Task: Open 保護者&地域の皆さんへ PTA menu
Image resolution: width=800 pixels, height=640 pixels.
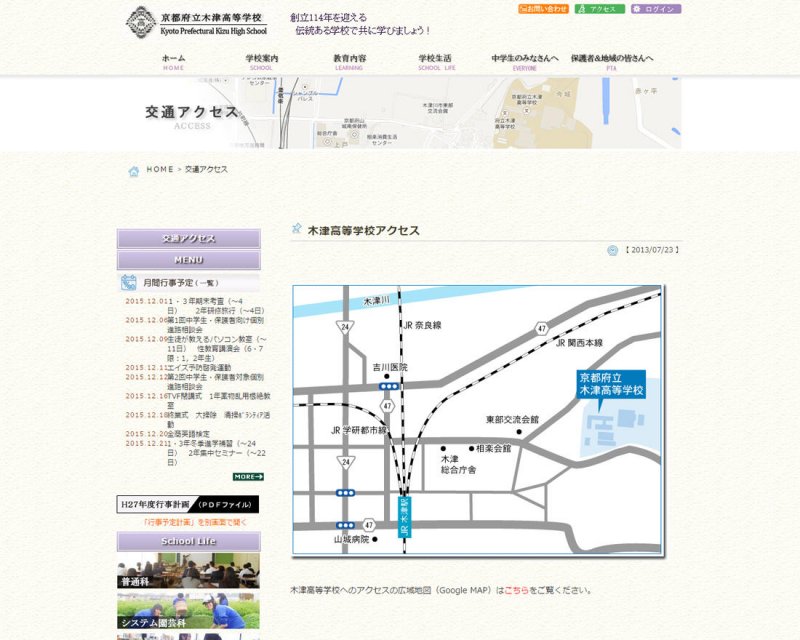Action: coord(611,62)
